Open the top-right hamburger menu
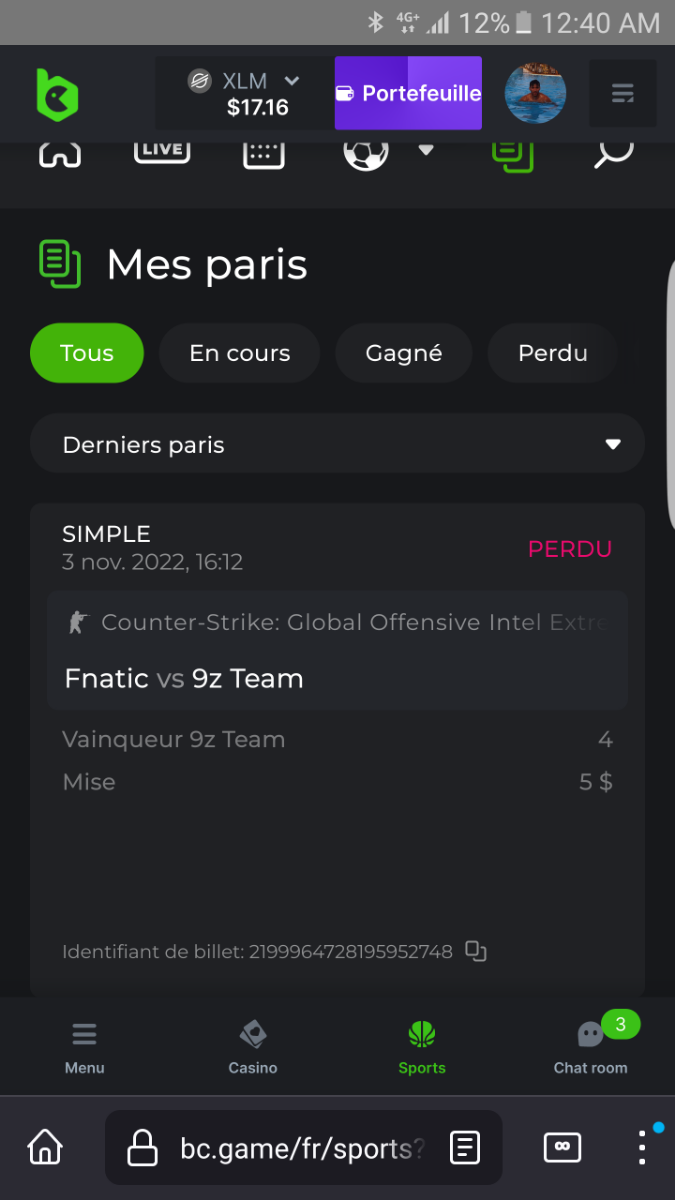The width and height of the screenshot is (675, 1200). [x=622, y=93]
